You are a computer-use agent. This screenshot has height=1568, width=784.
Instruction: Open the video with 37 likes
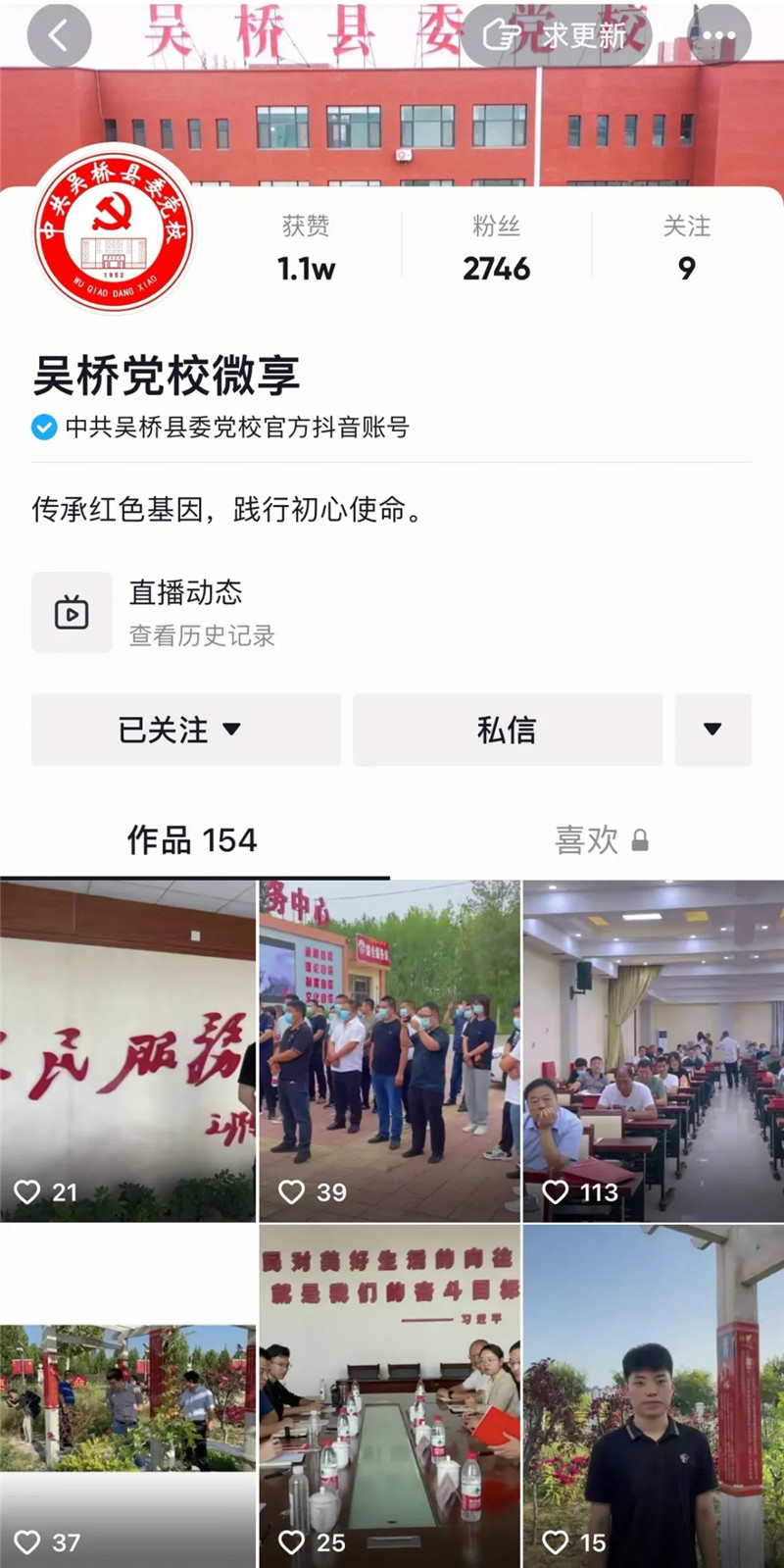[x=127, y=1397]
